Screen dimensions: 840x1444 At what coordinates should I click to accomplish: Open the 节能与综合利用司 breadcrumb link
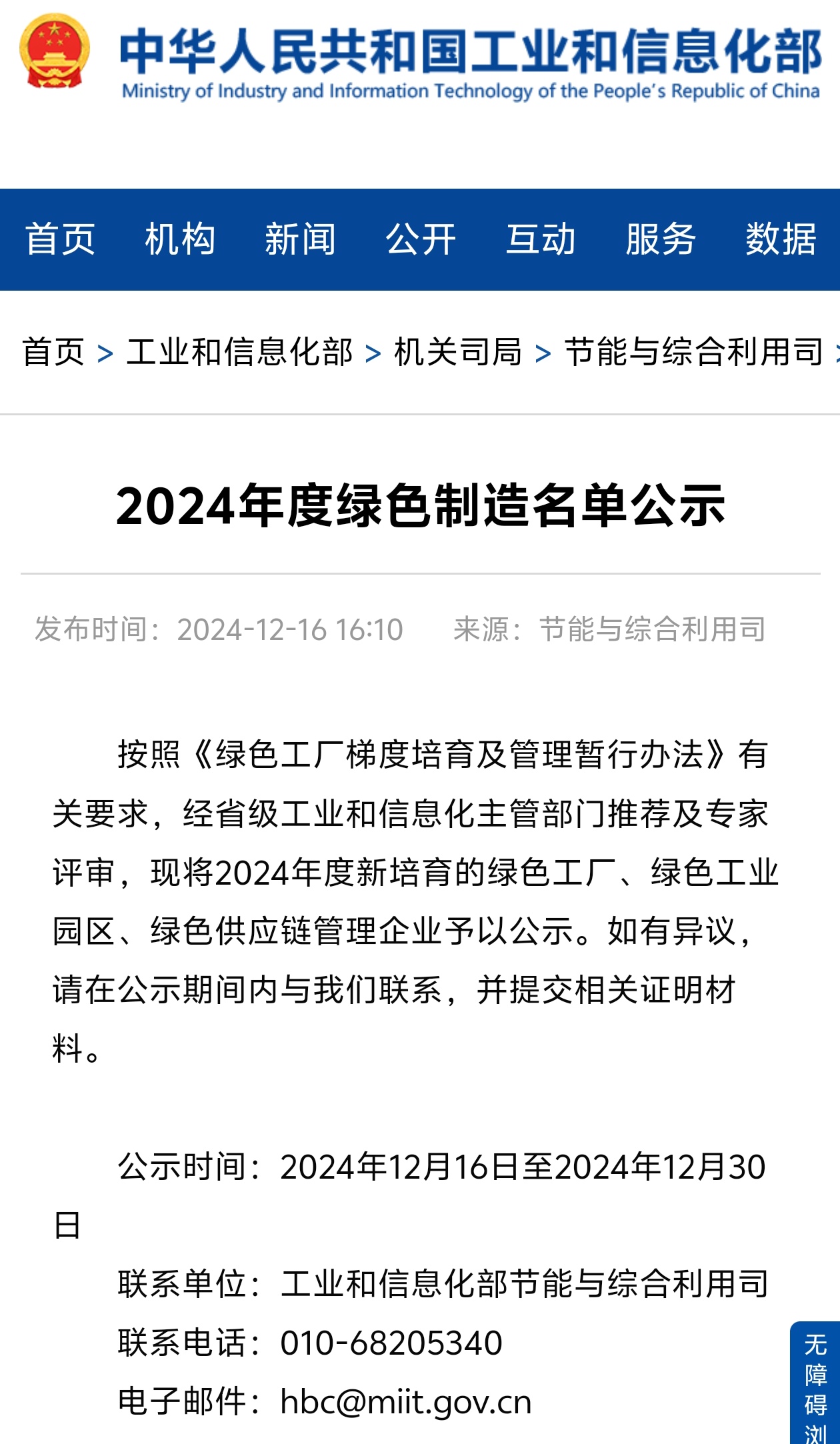click(x=693, y=352)
